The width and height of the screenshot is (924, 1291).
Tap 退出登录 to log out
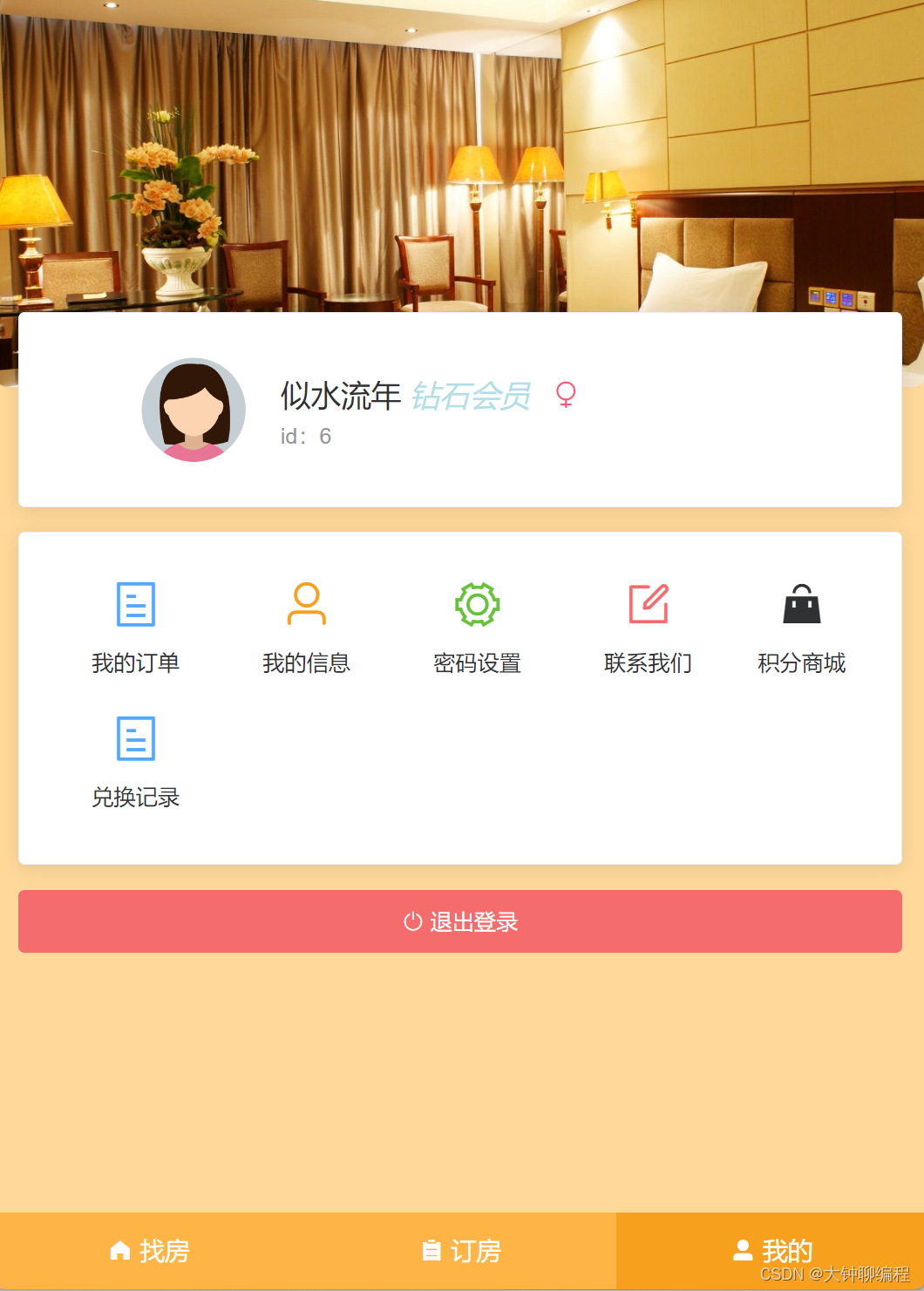point(460,921)
